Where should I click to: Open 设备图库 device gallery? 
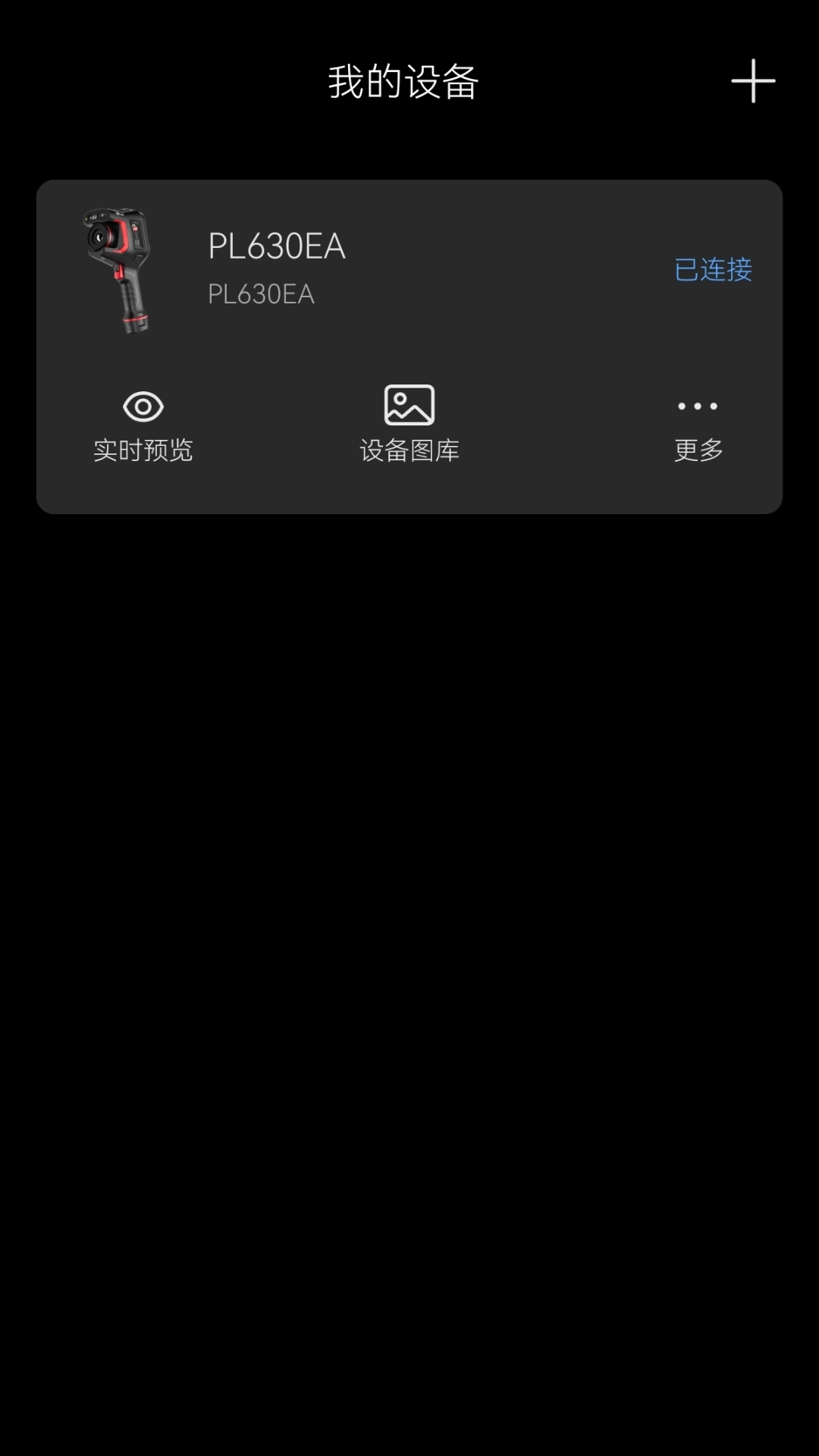click(409, 425)
